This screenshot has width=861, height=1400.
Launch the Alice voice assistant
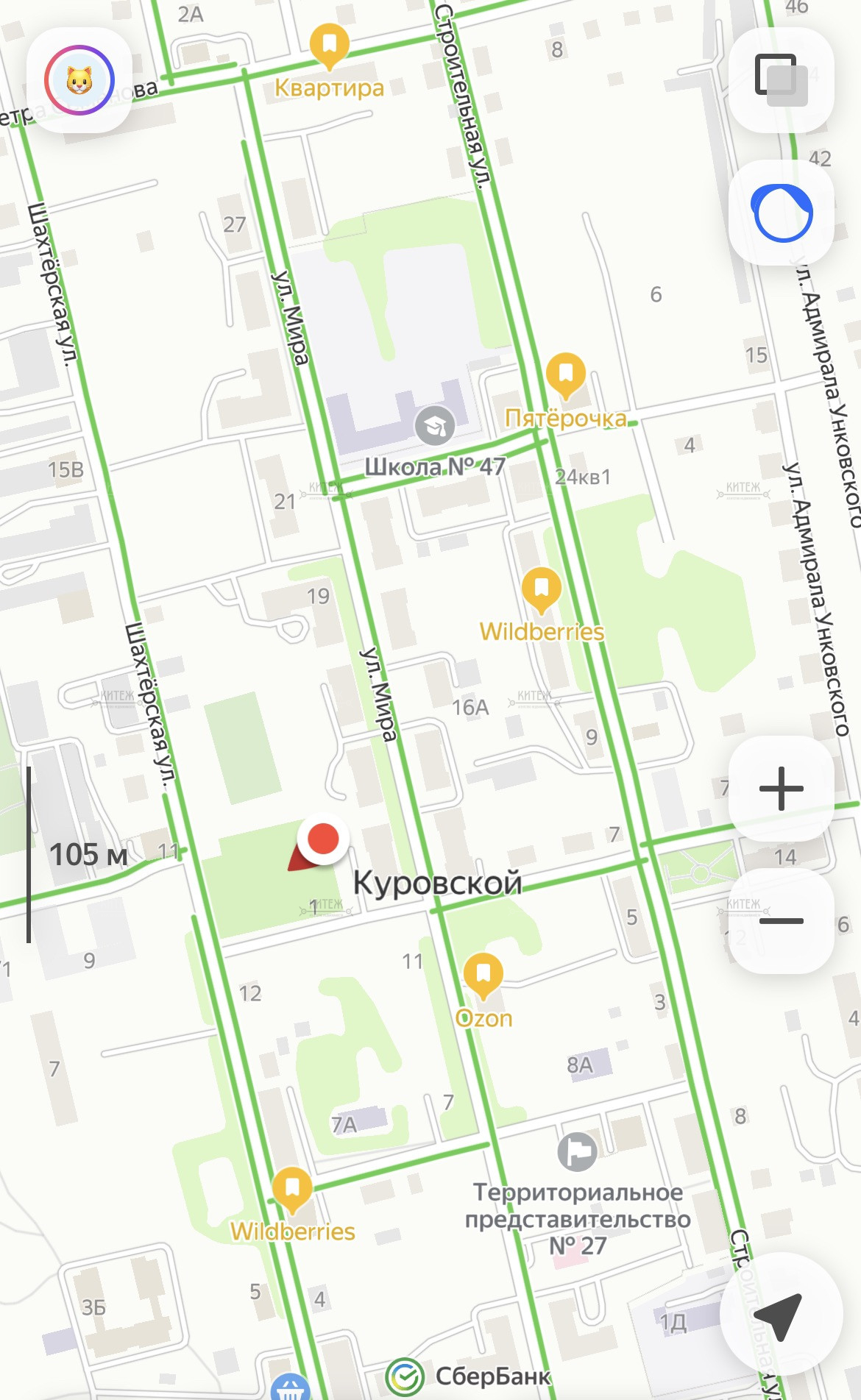pos(781,213)
